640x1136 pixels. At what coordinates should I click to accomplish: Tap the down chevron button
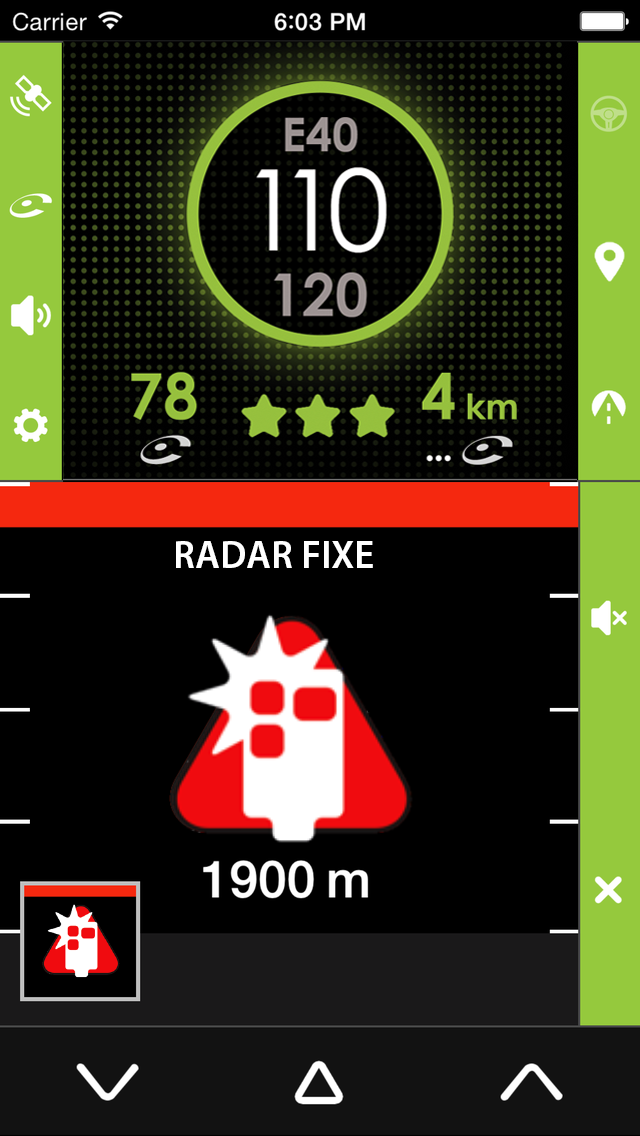[107, 1082]
